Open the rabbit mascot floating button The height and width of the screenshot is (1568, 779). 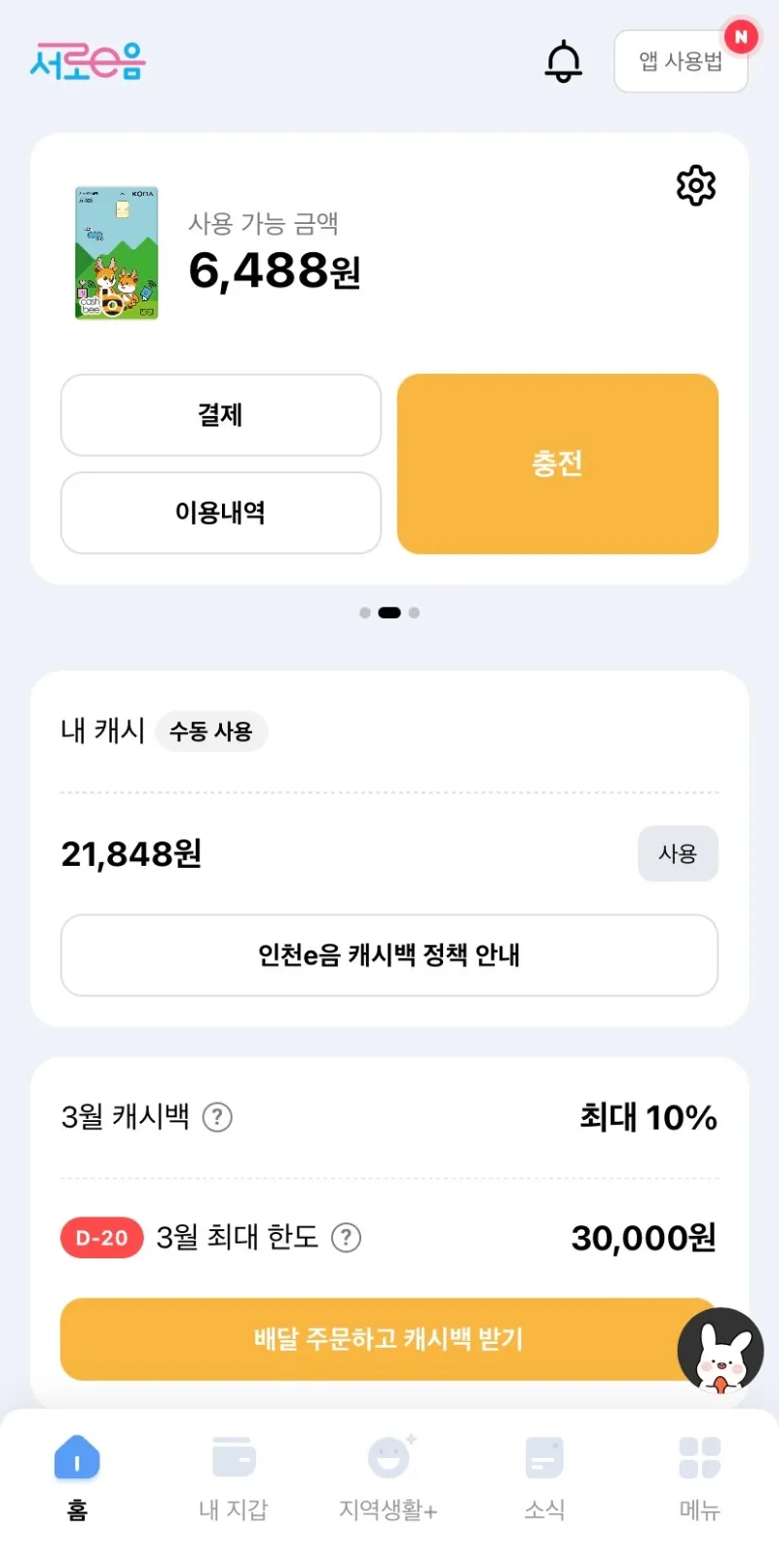click(721, 1351)
